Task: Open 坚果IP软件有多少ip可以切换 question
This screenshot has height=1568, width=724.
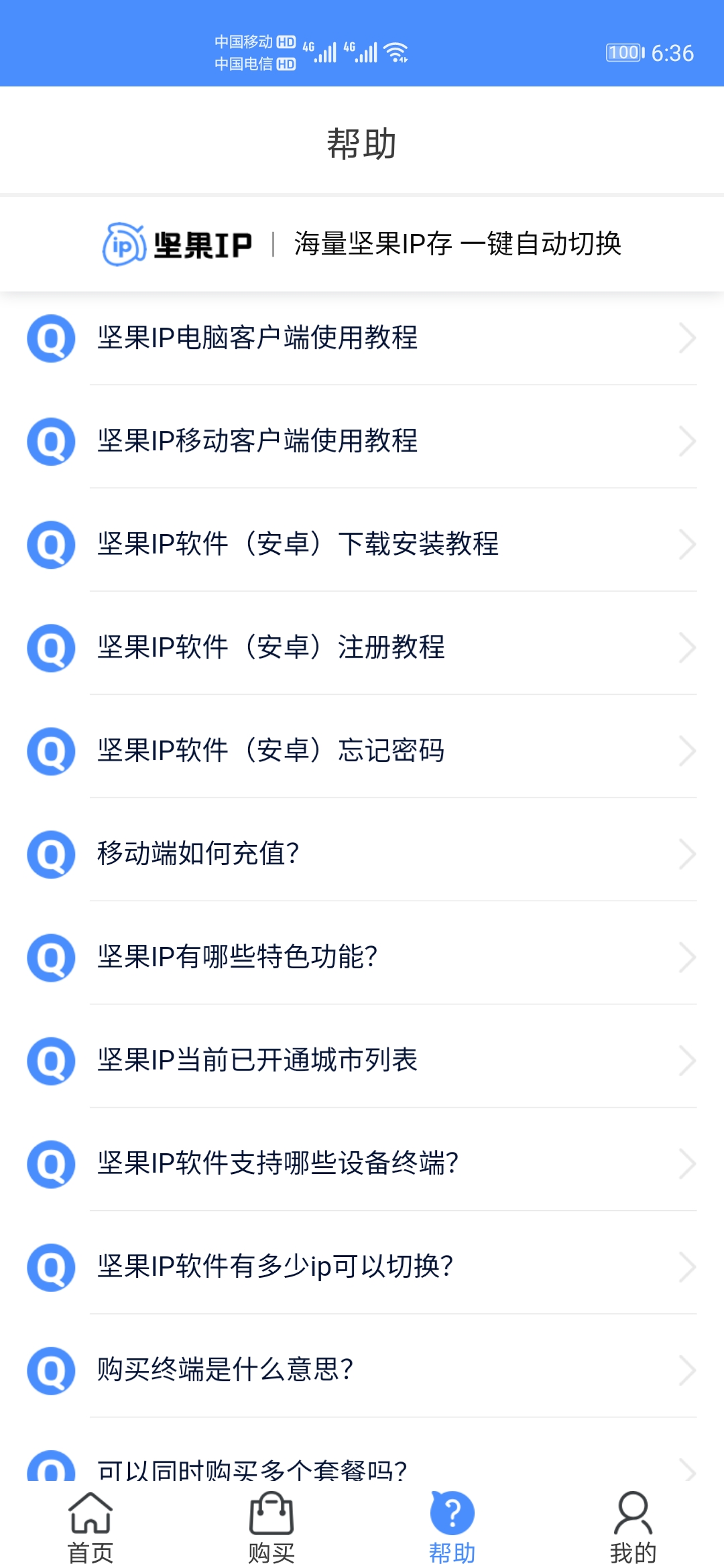Action: tap(362, 1266)
